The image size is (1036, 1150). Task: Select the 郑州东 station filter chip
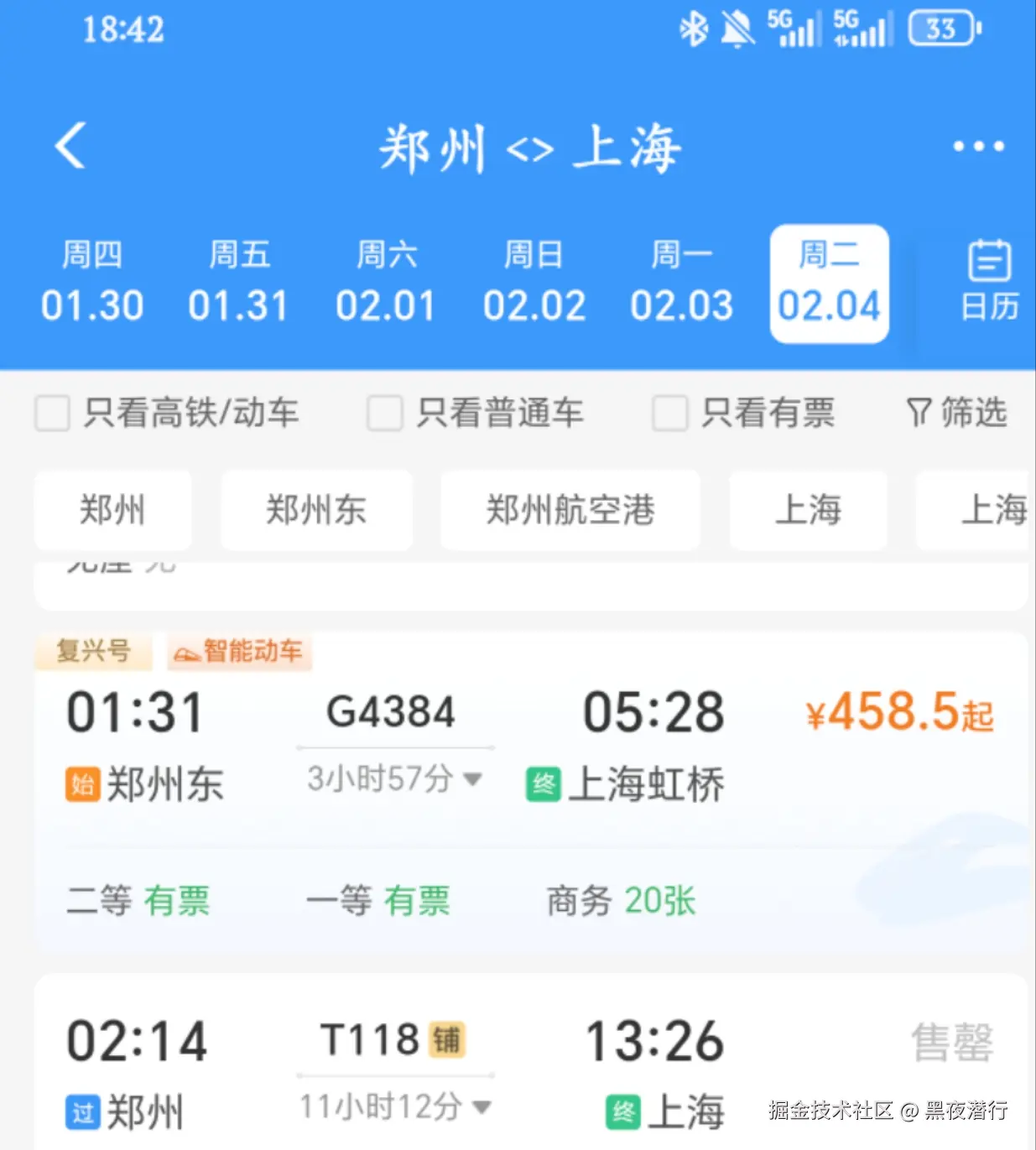pyautogui.click(x=316, y=510)
